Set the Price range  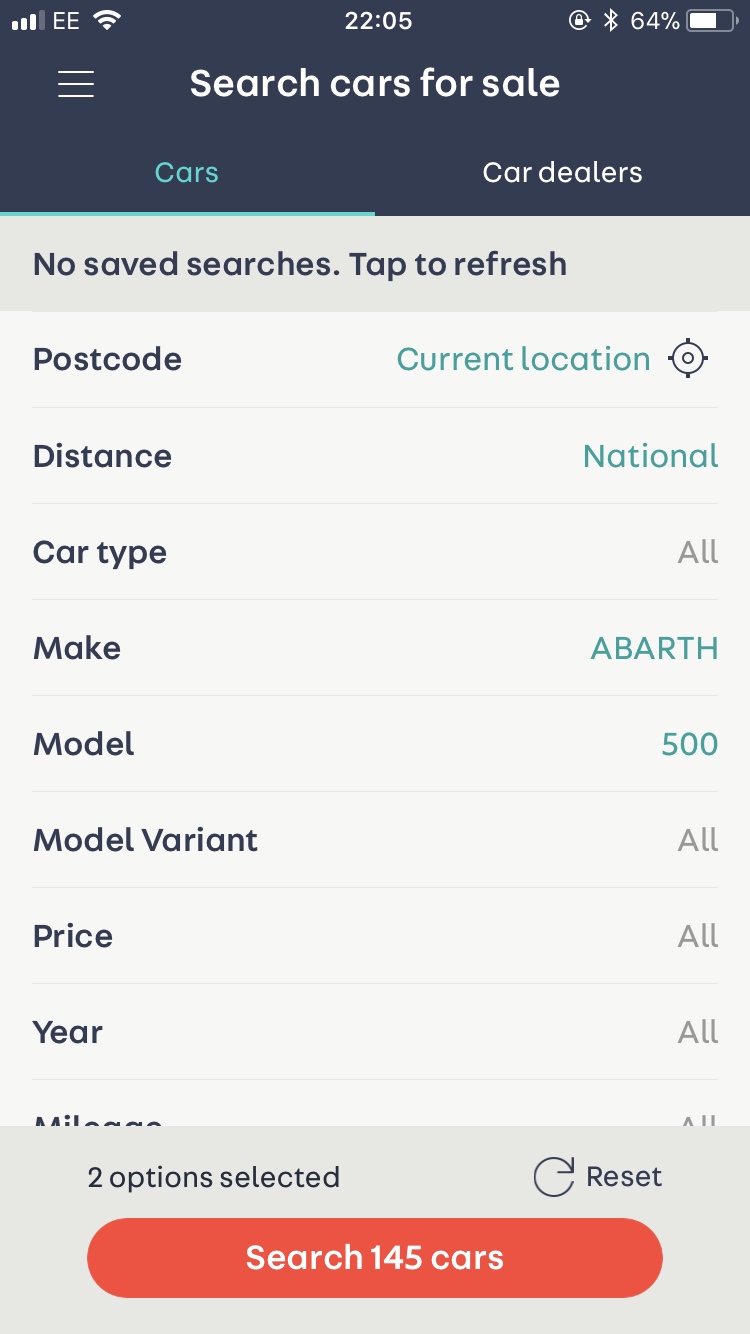375,936
